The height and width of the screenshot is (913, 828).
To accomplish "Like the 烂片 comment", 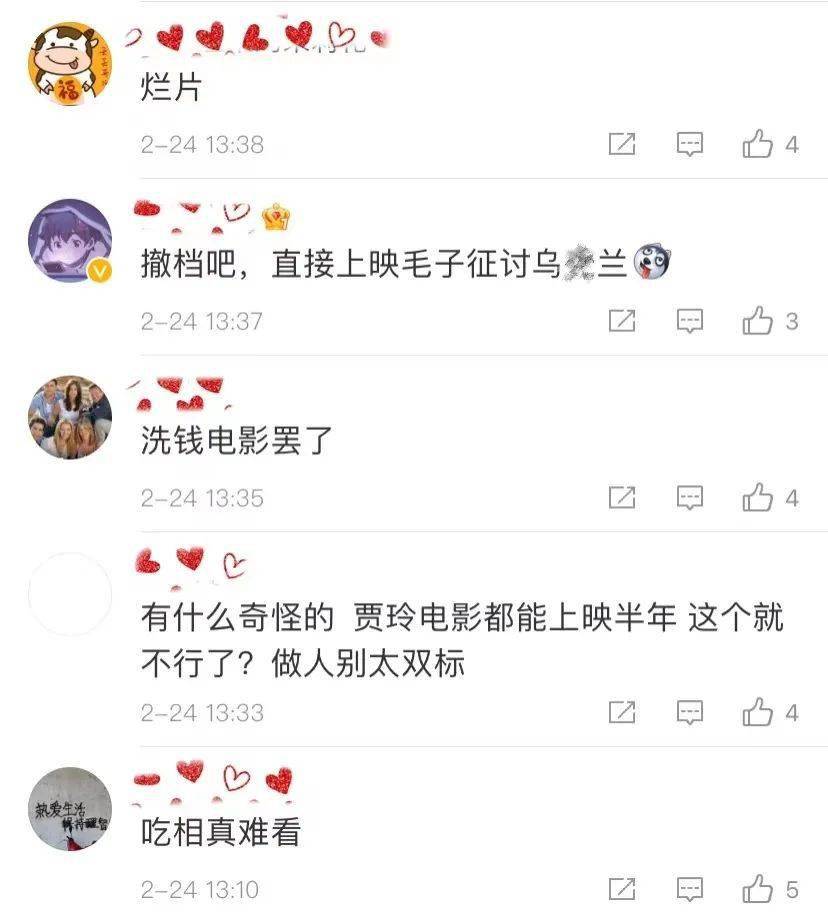I will tap(759, 143).
